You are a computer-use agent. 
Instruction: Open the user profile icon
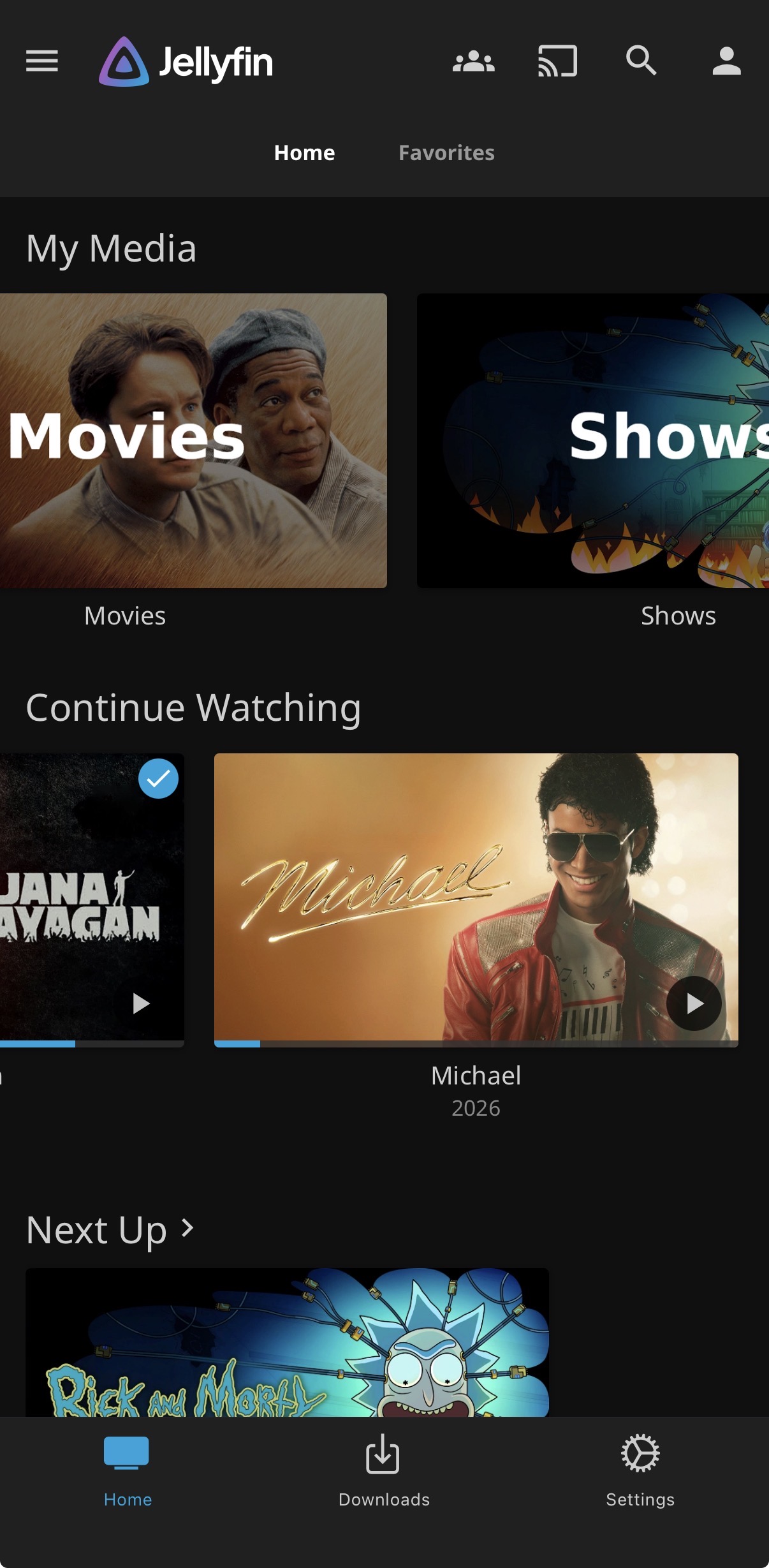[726, 61]
